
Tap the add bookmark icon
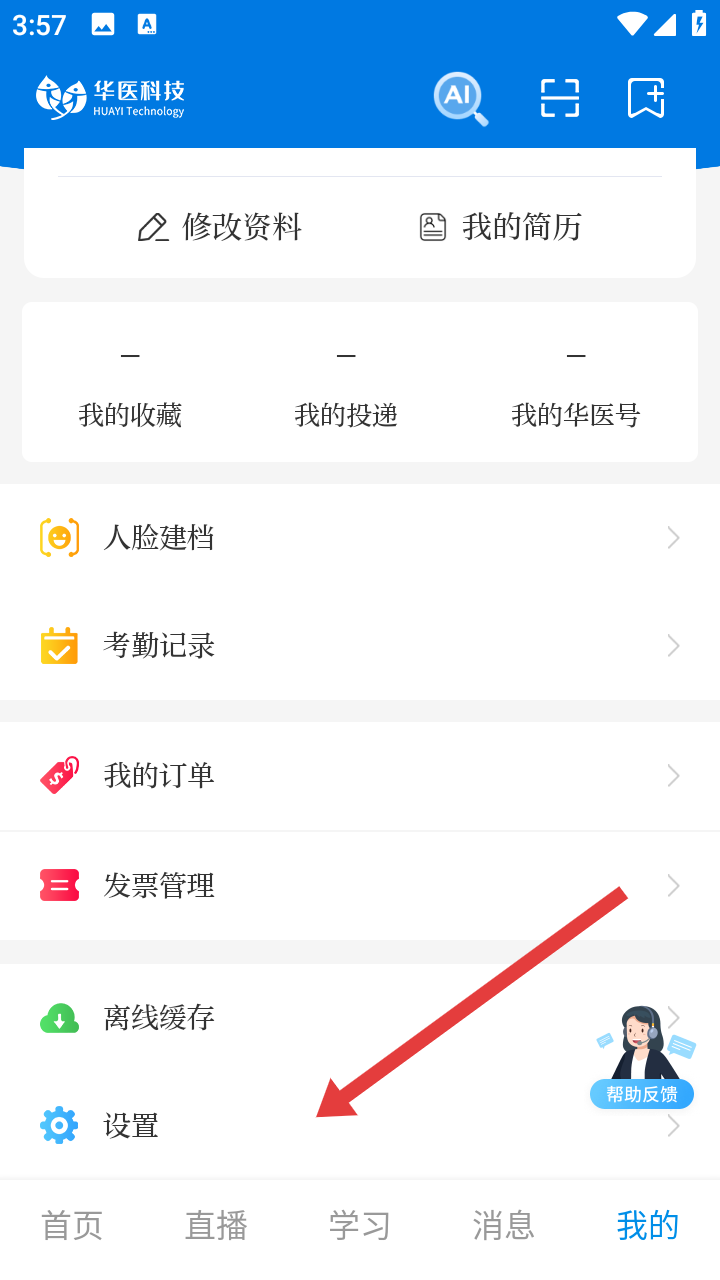coord(646,98)
